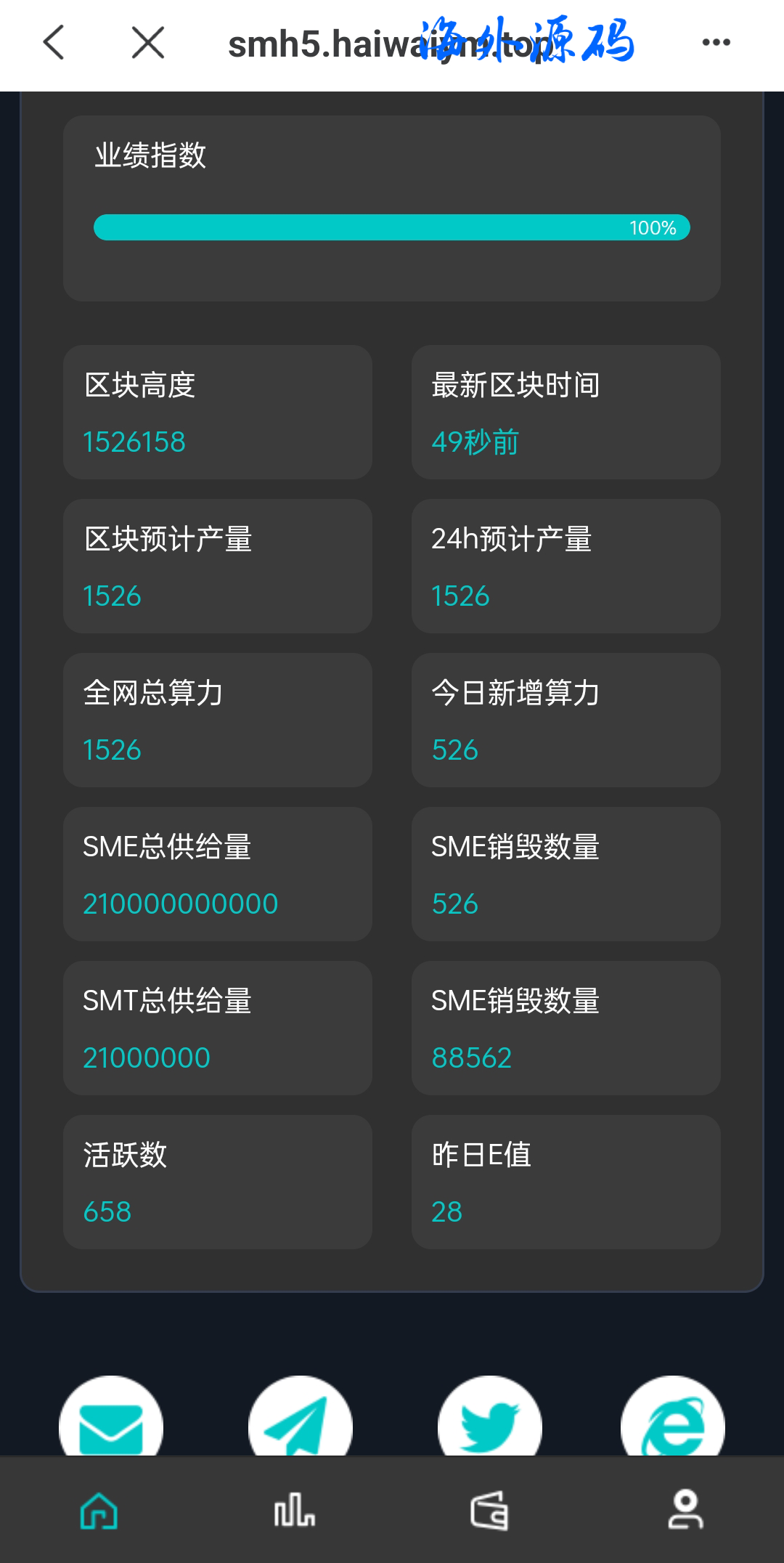
Task: Open the Twitter bird link
Action: pos(489,1420)
